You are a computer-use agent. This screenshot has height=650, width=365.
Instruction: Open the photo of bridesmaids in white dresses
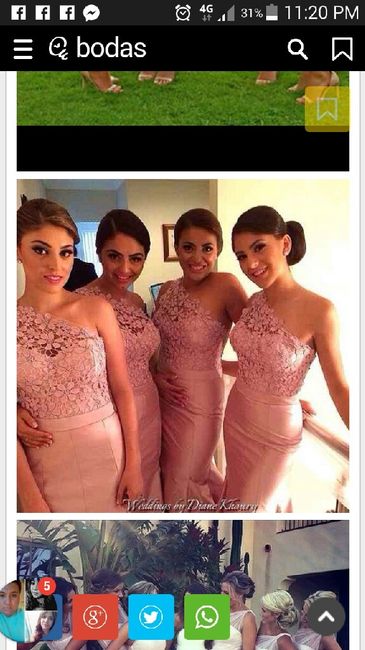(183, 585)
